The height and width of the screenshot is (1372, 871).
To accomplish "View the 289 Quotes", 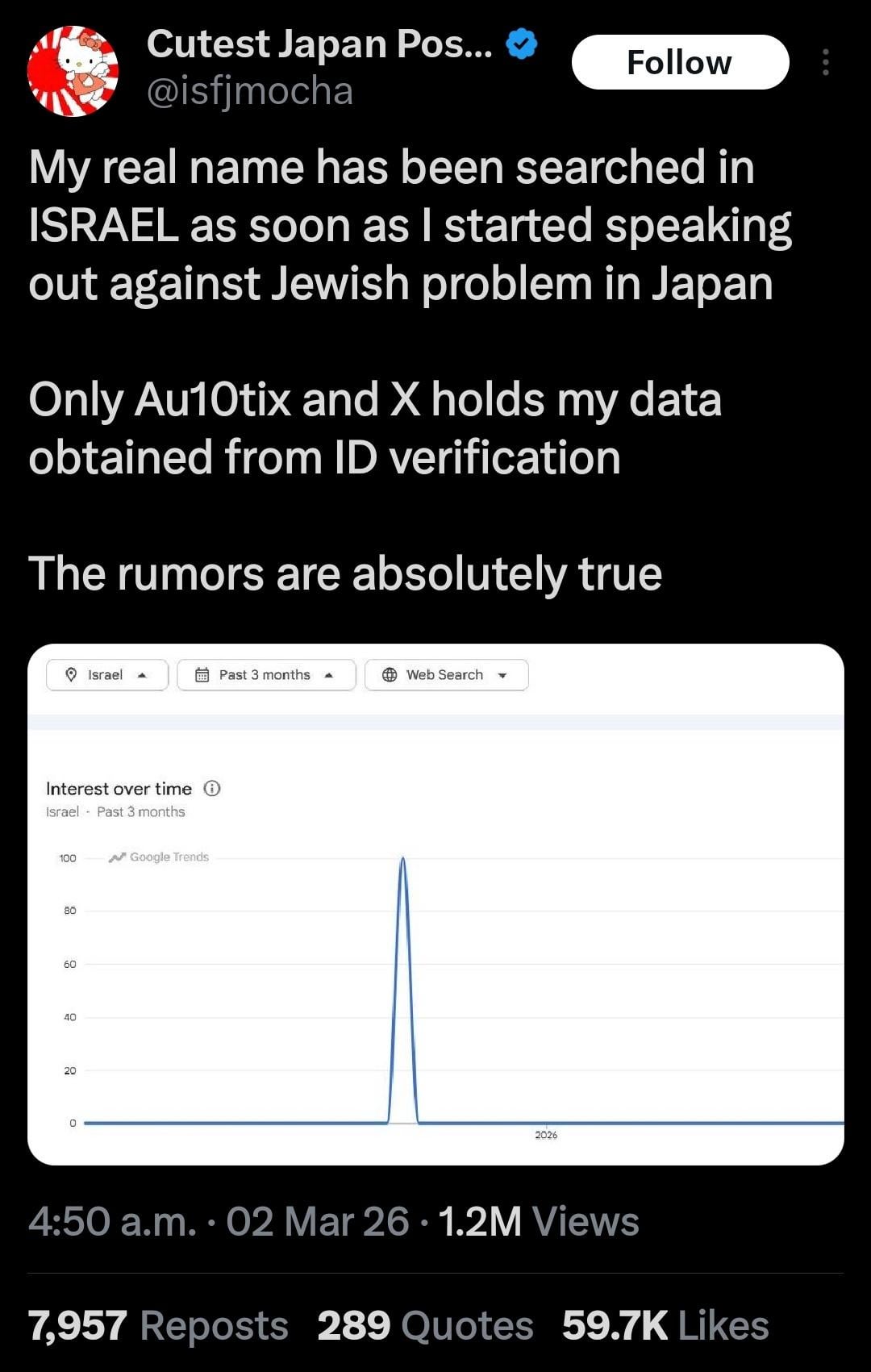I will [425, 1324].
